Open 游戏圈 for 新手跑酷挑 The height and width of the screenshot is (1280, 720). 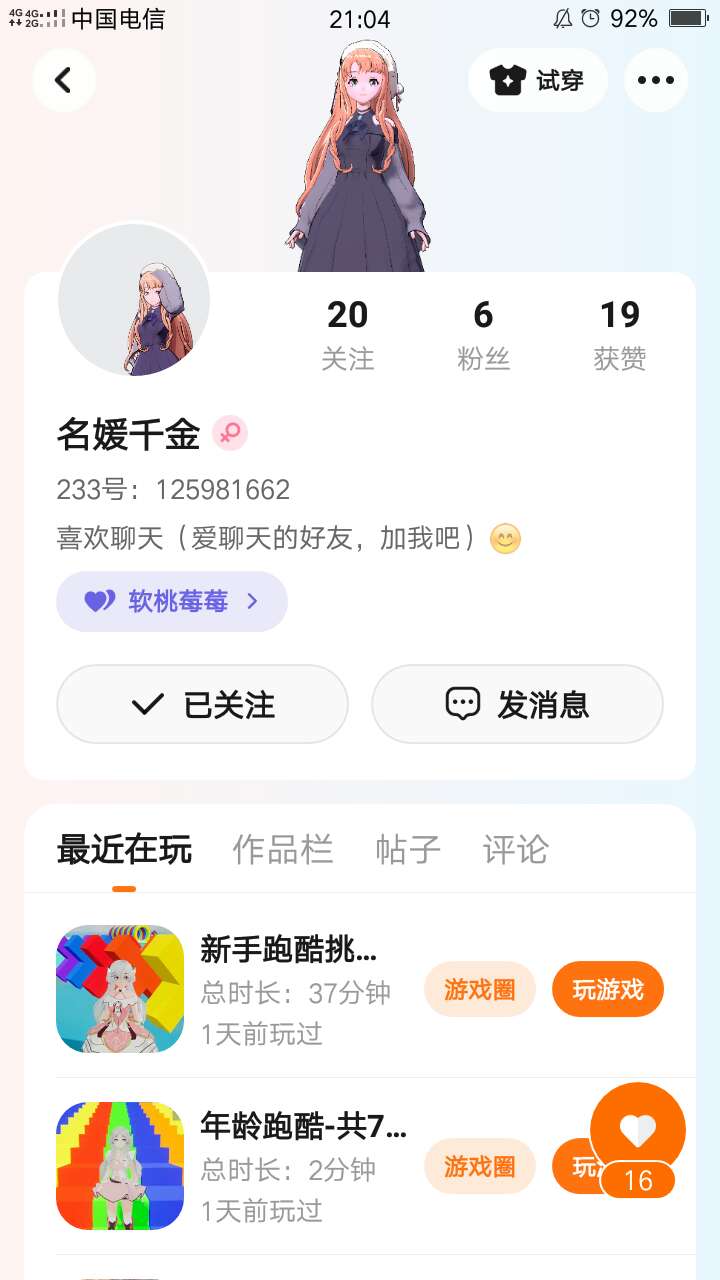480,989
